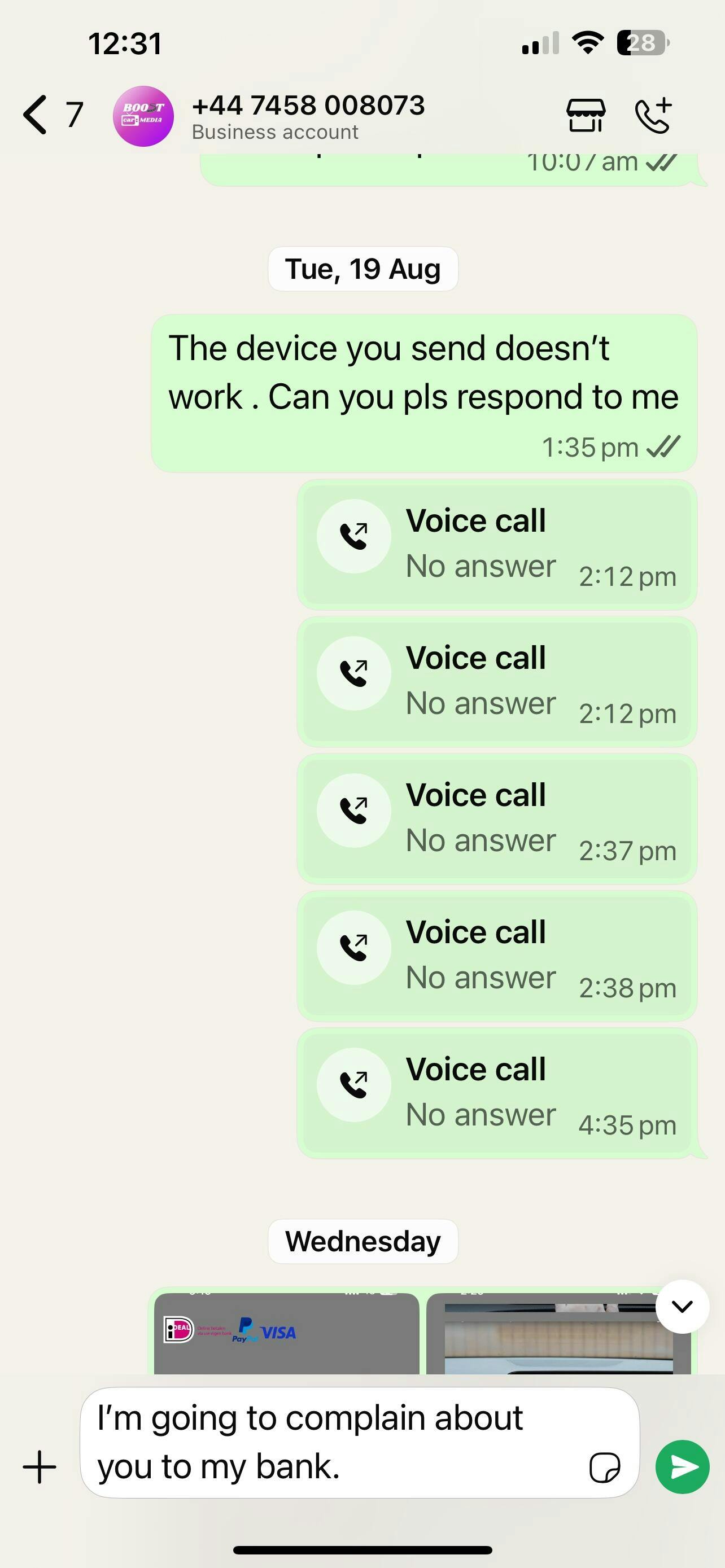Open the sticker picker in message box
The width and height of the screenshot is (725, 1568).
pos(605,1468)
